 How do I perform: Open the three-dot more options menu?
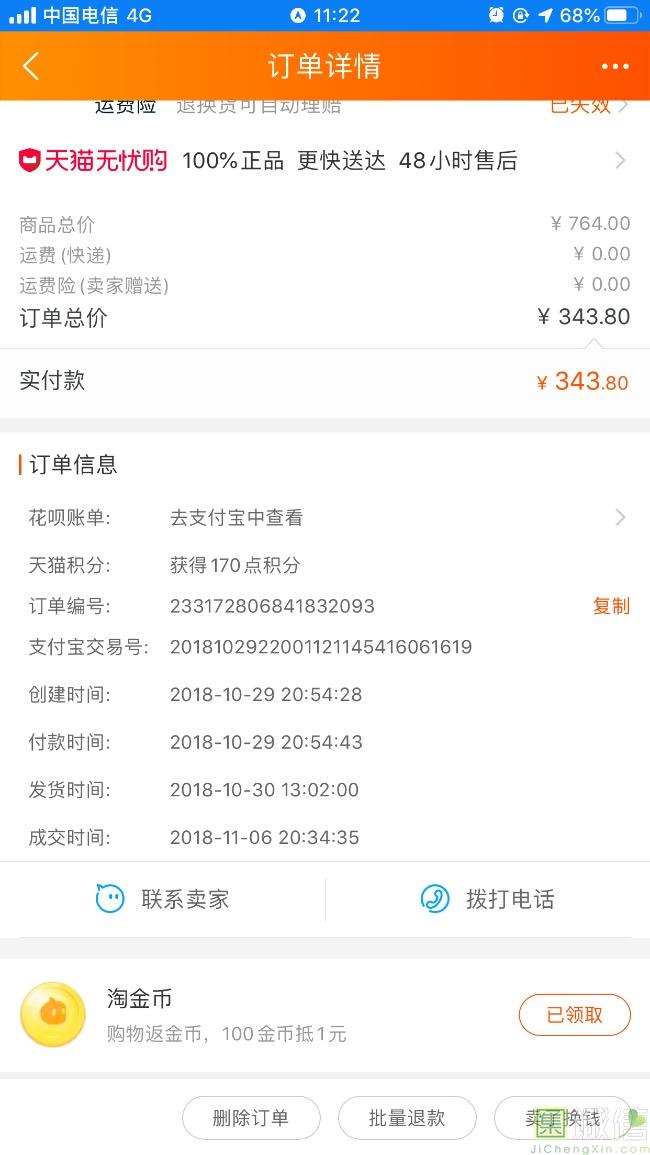[x=615, y=67]
